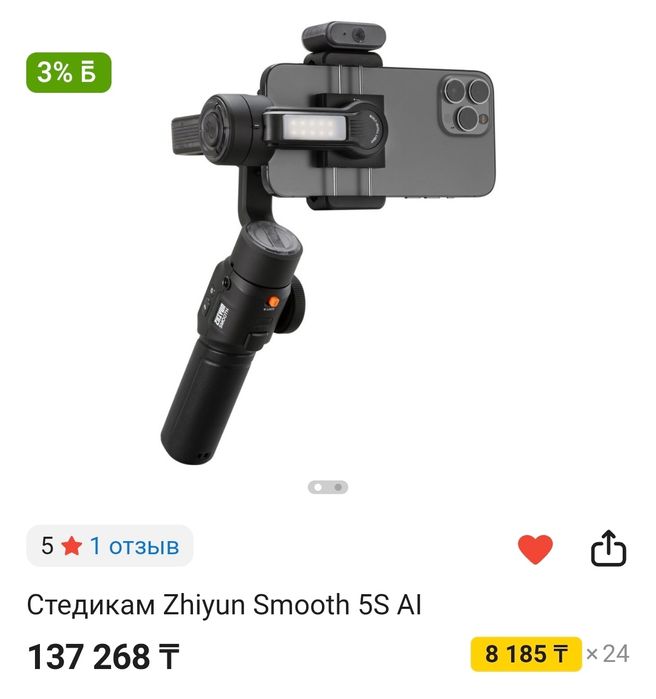Tap the 3% bonus badge
Viewport: 656px width, 699px height.
(x=68, y=72)
